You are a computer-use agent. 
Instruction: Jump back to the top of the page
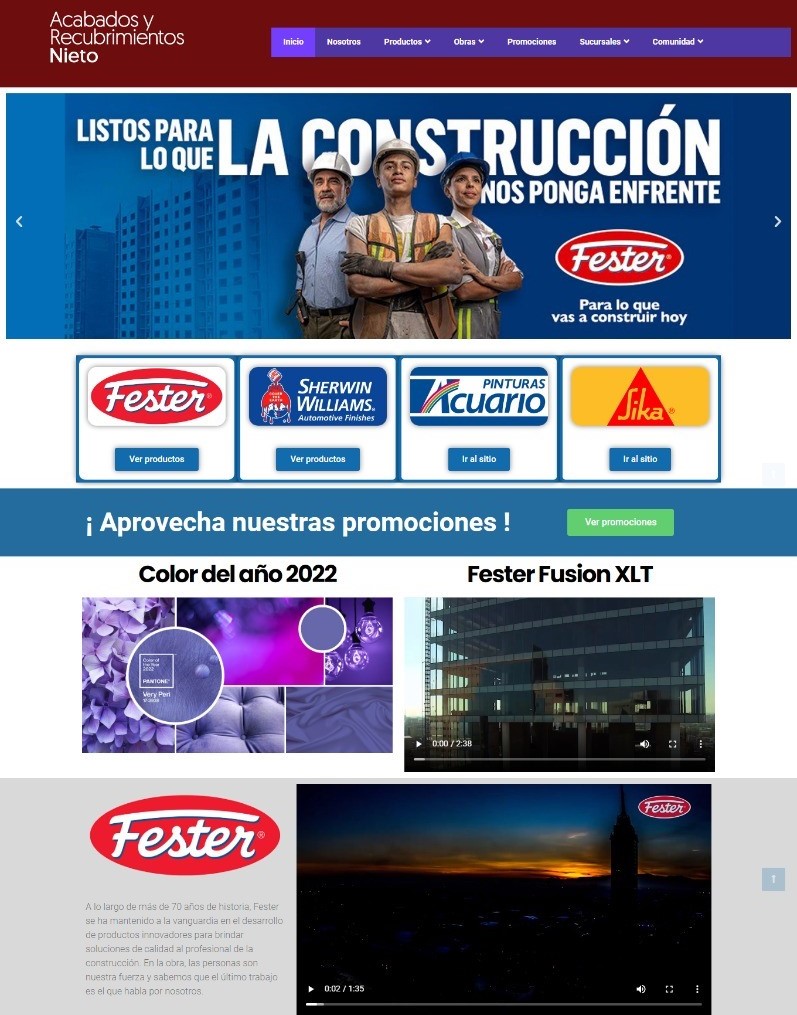coord(773,879)
